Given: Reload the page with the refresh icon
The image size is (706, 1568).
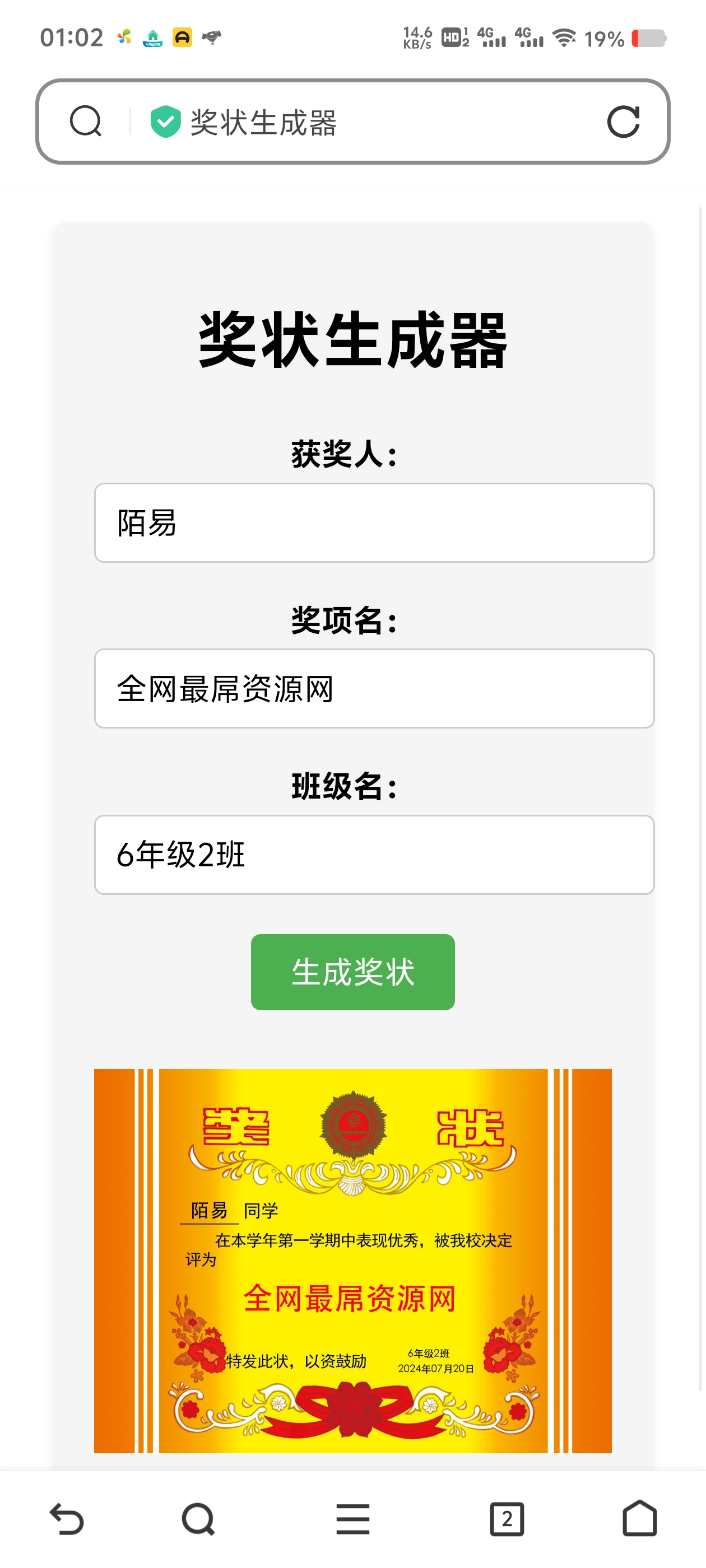Looking at the screenshot, I should pos(623,122).
